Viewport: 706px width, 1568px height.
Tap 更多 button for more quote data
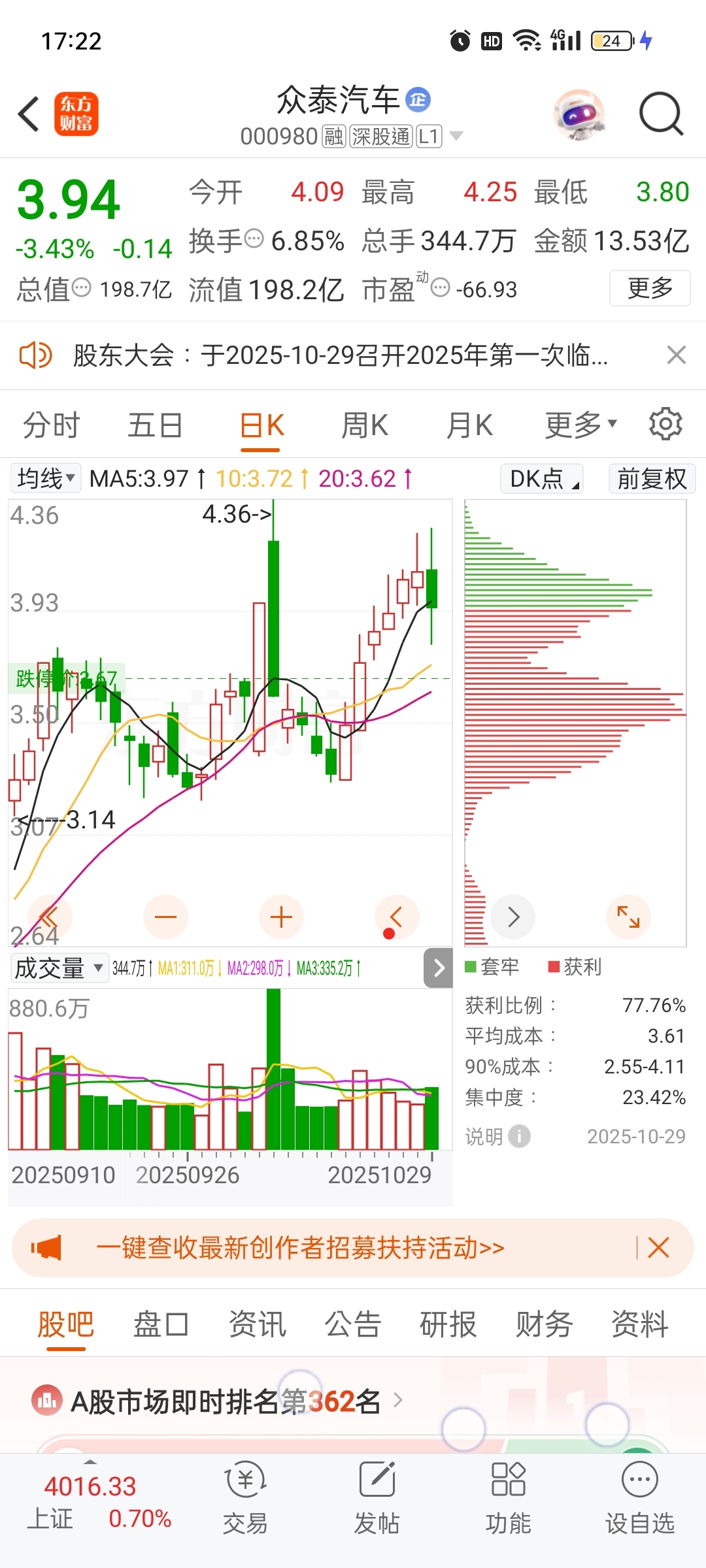[650, 288]
